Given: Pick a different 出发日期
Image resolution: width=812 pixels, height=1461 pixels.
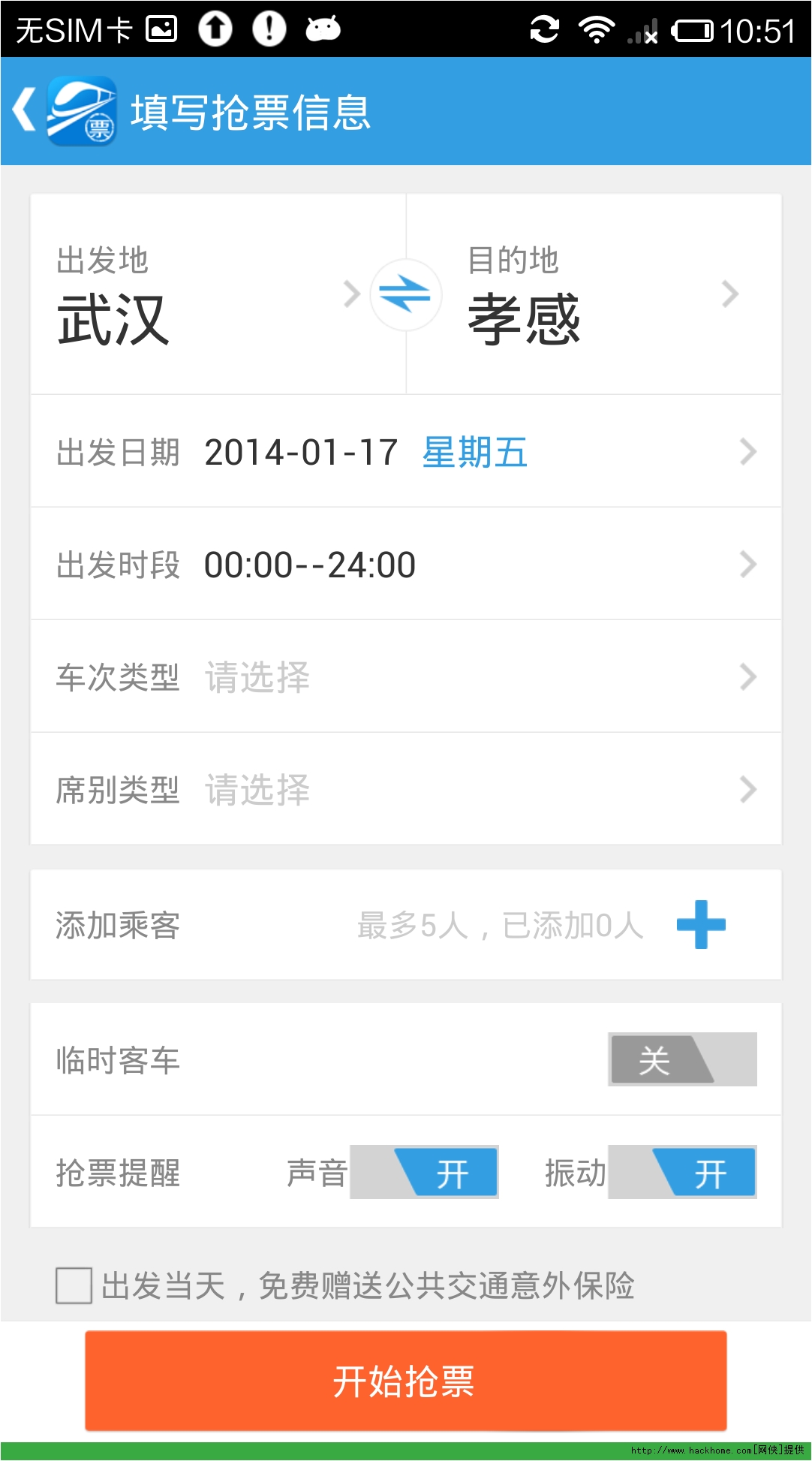Looking at the screenshot, I should point(405,452).
